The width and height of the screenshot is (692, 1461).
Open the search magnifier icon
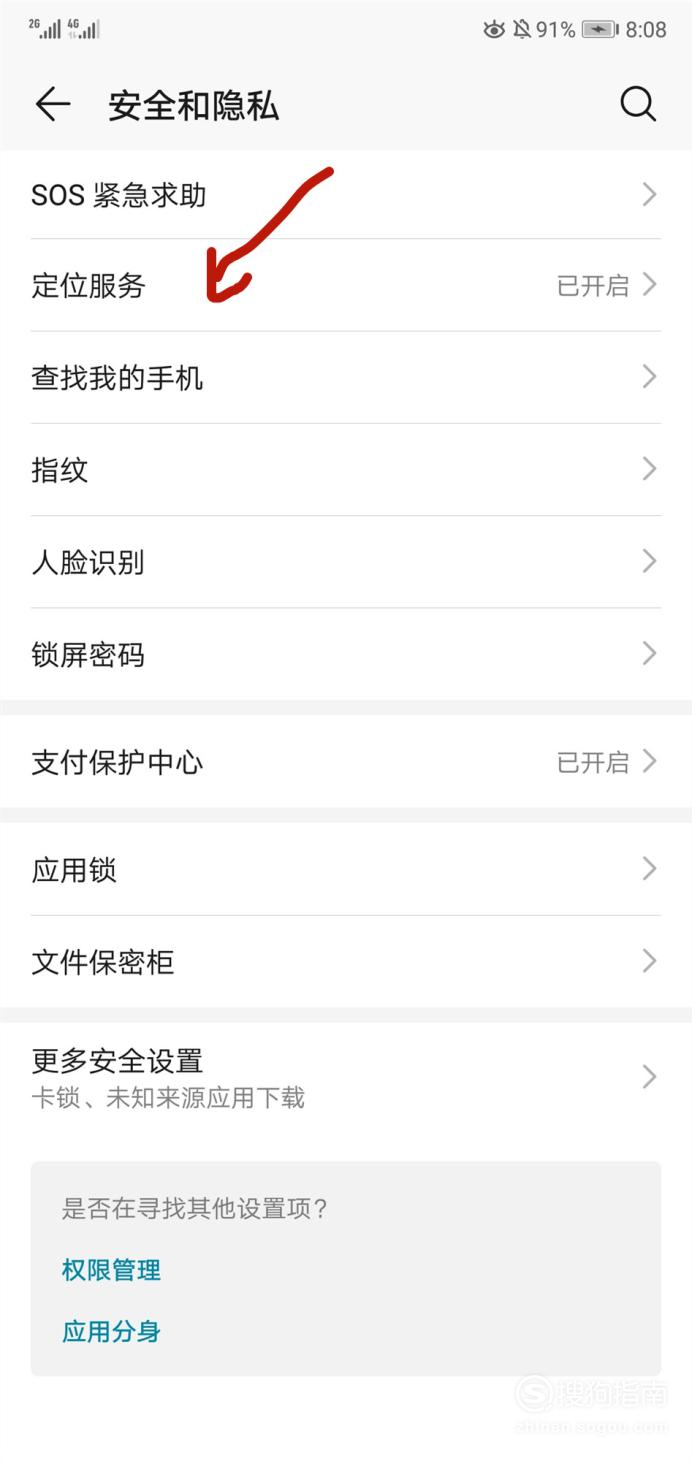point(638,104)
